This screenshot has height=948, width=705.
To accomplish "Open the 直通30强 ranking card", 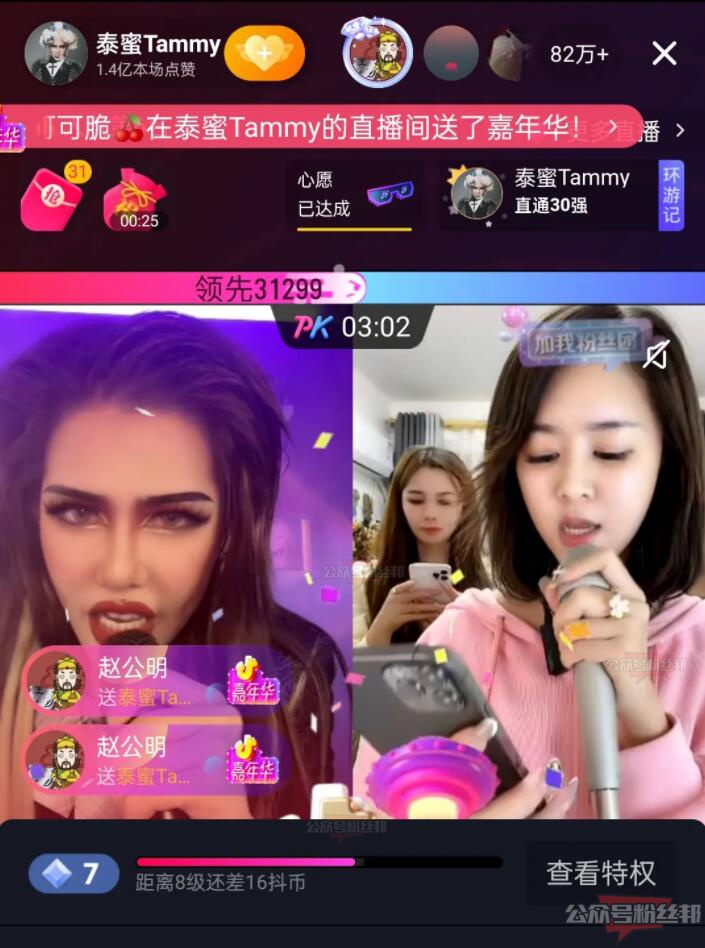I will (x=545, y=193).
